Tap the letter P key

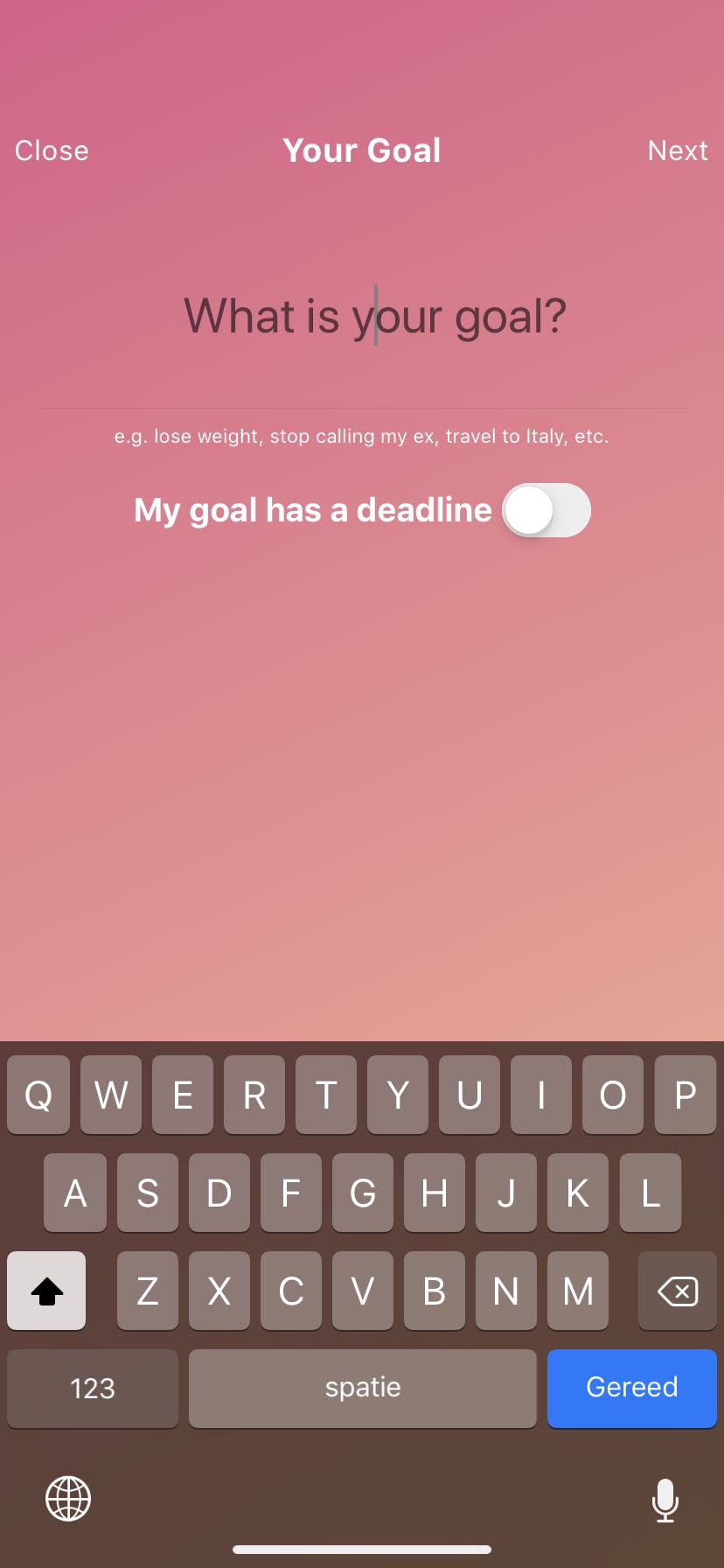pyautogui.click(x=686, y=1095)
